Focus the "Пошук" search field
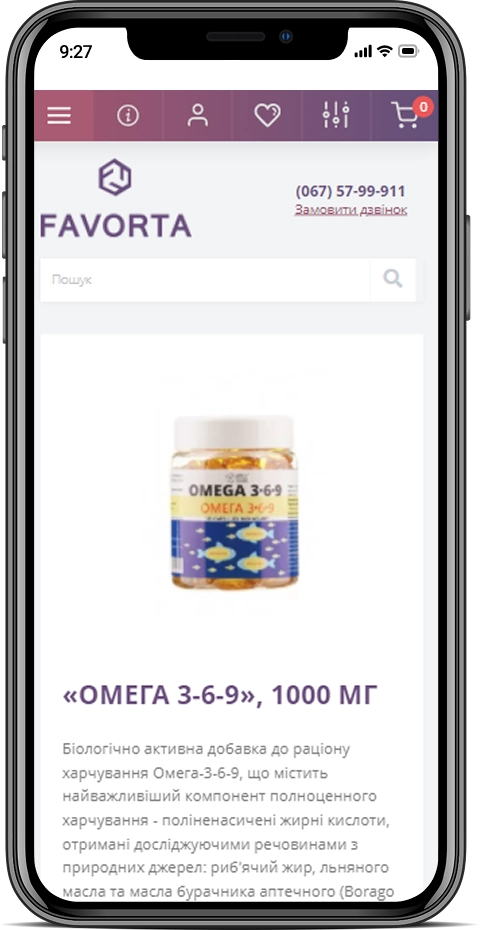This screenshot has width=480, height=930. (205, 279)
